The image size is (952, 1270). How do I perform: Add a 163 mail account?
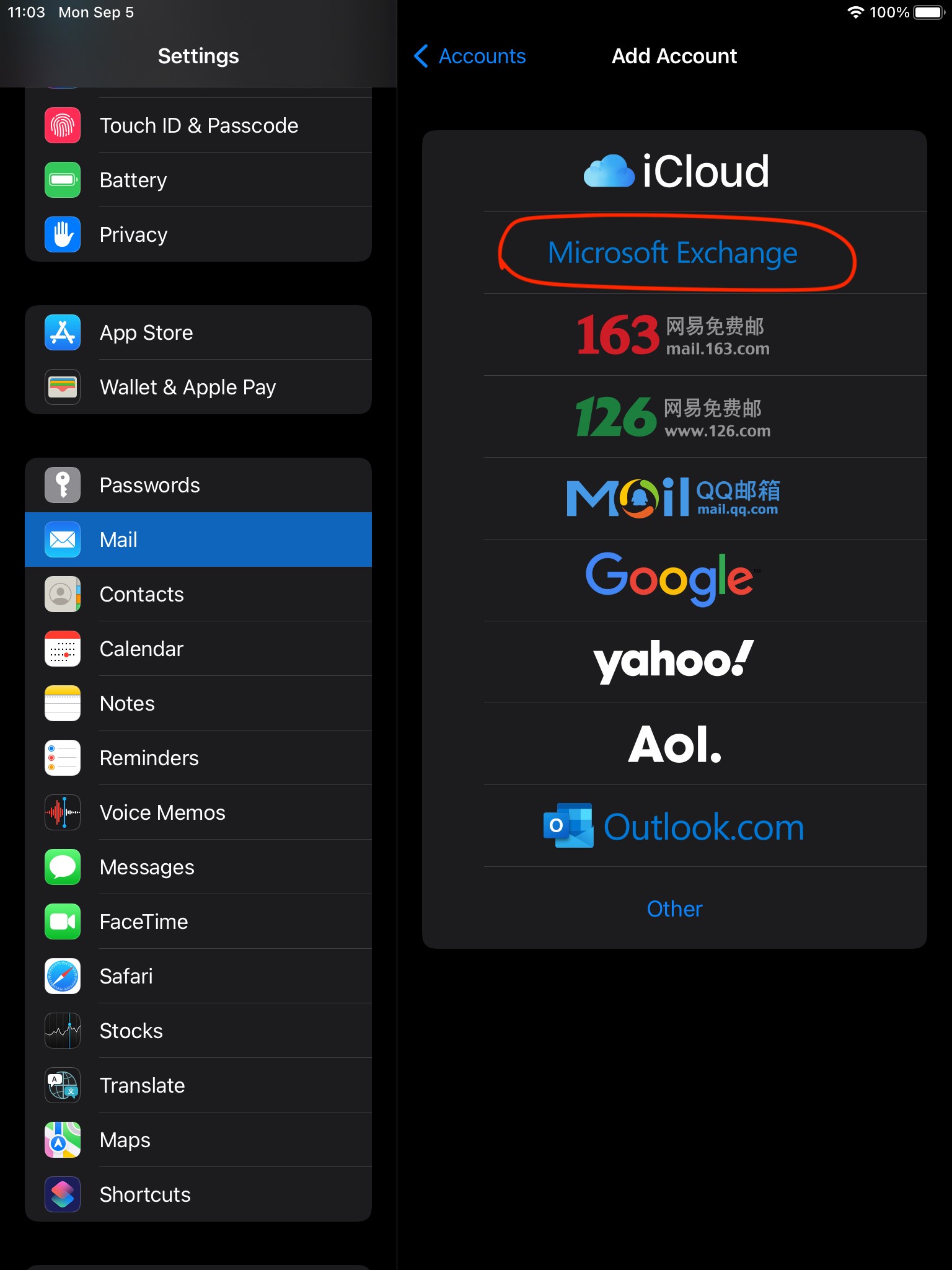[x=674, y=335]
